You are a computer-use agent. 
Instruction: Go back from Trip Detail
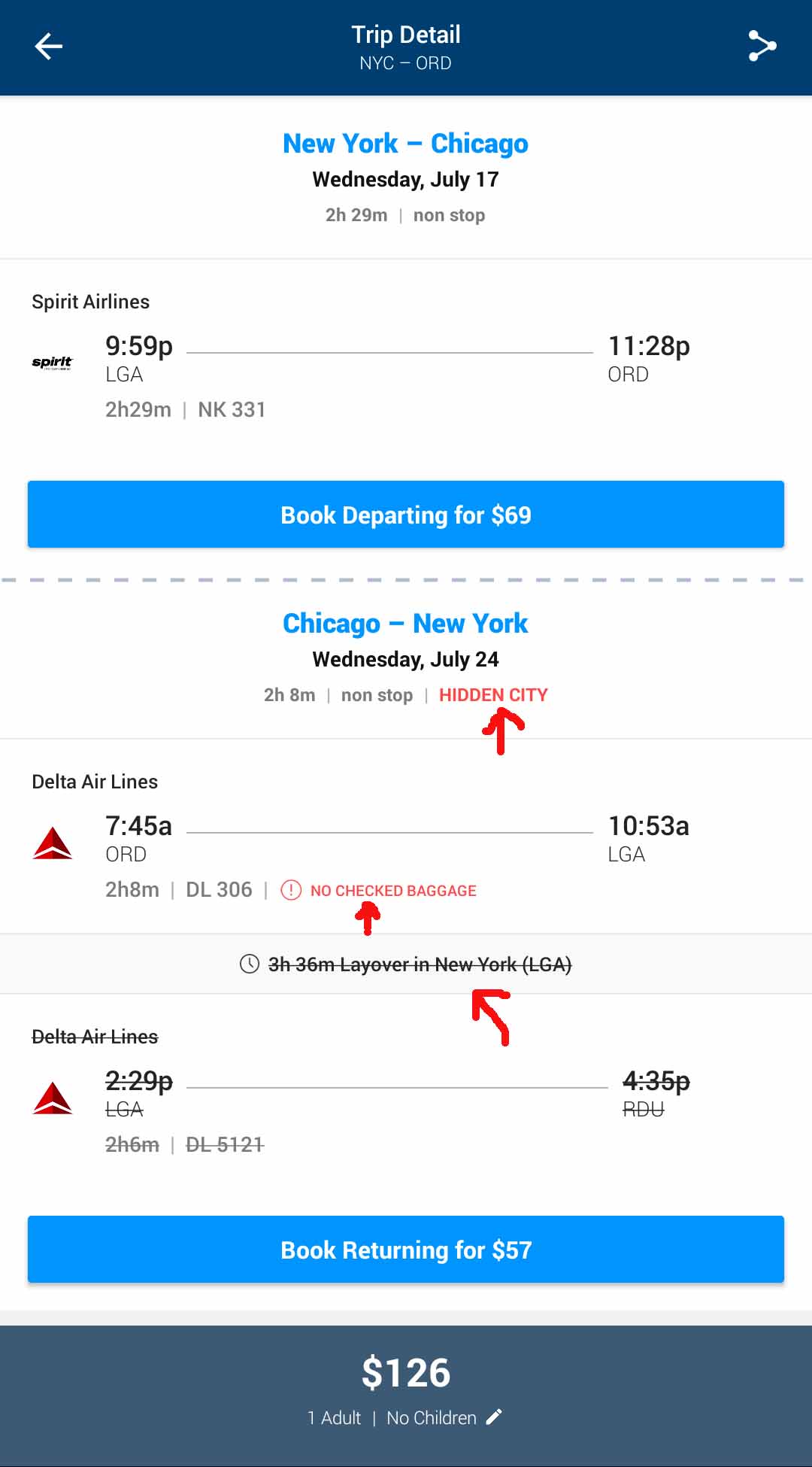49,47
